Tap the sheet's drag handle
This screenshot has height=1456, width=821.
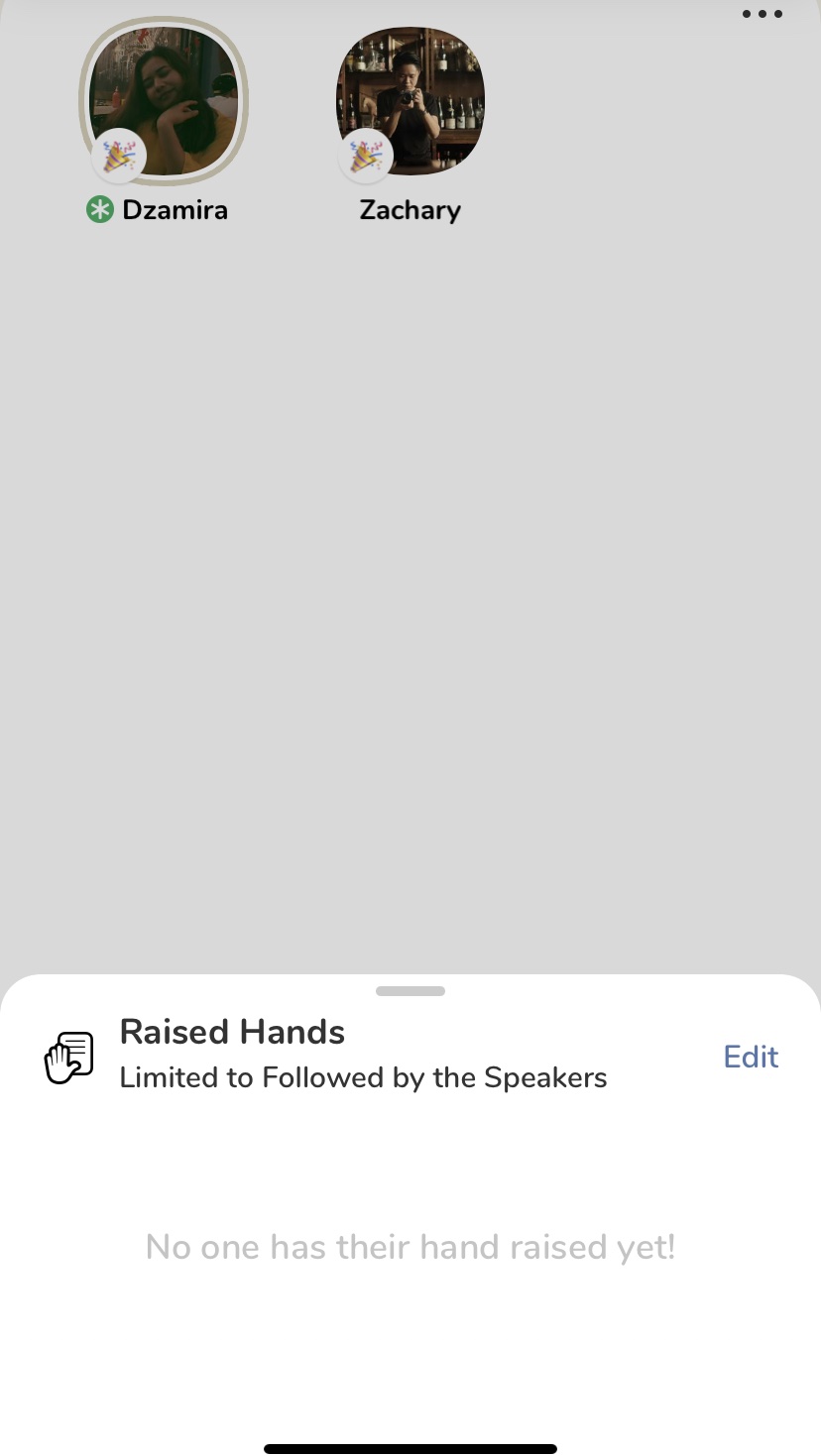click(410, 991)
